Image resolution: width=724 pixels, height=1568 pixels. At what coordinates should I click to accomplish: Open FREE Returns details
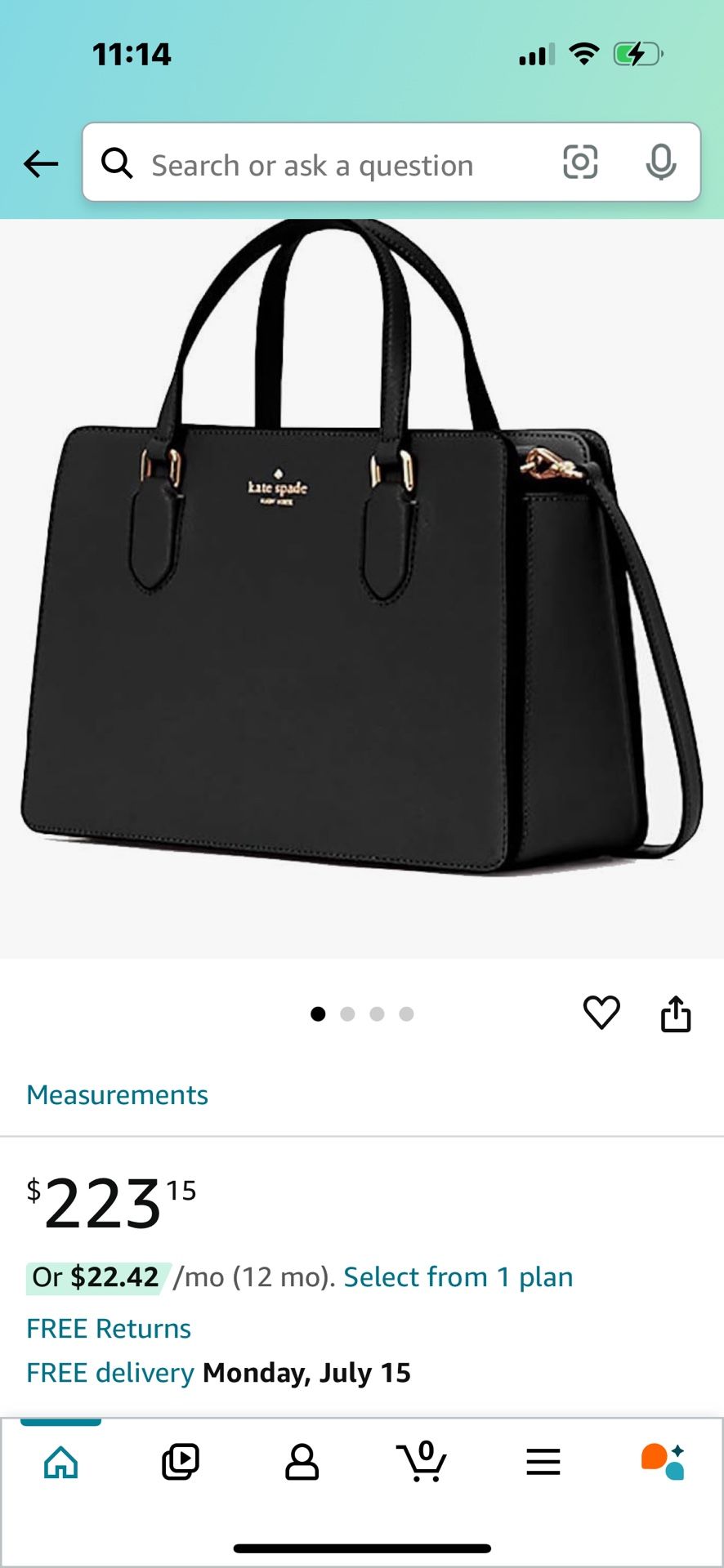click(x=109, y=1329)
